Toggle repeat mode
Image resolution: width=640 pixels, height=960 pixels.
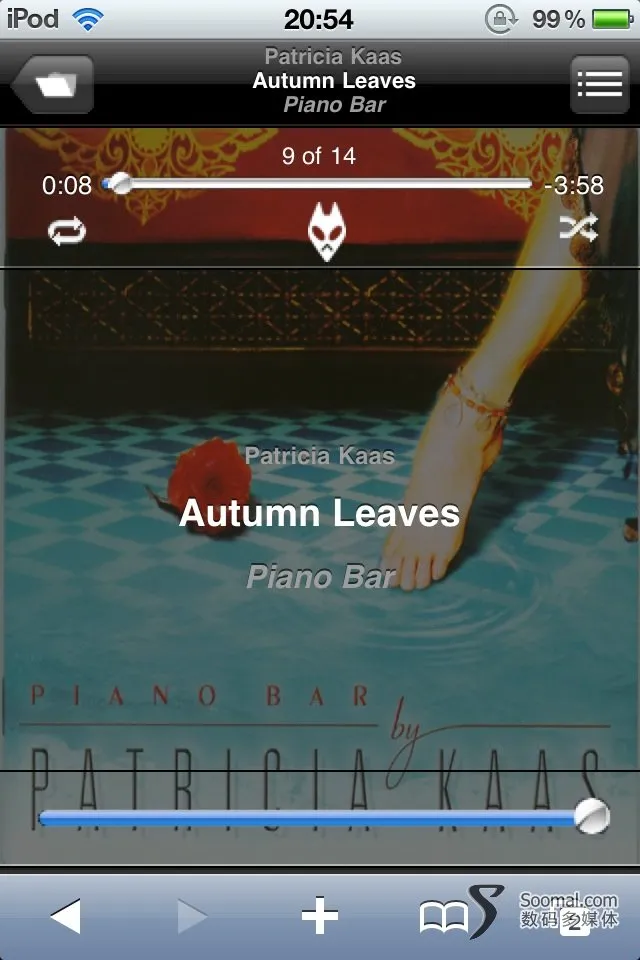[67, 232]
